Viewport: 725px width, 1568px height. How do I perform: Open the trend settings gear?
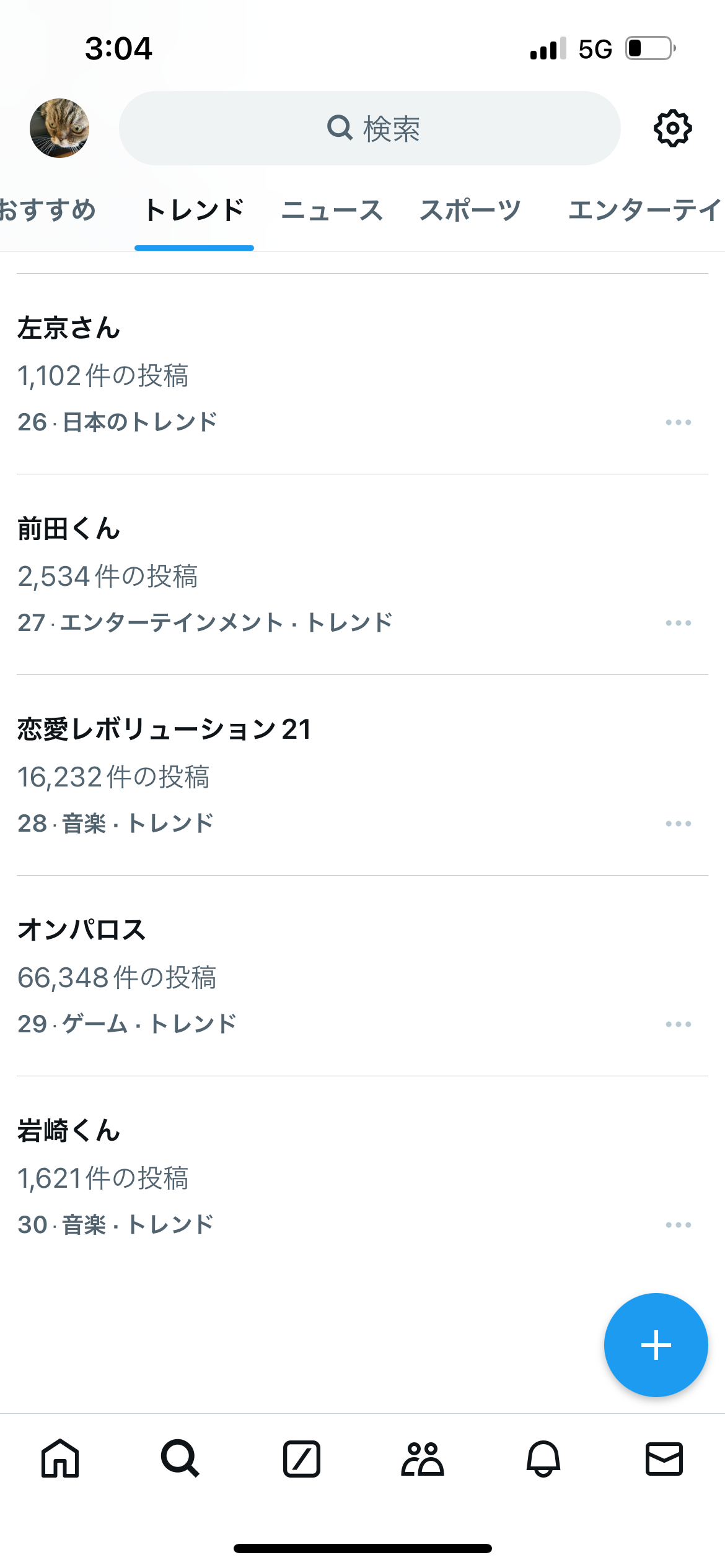point(672,128)
